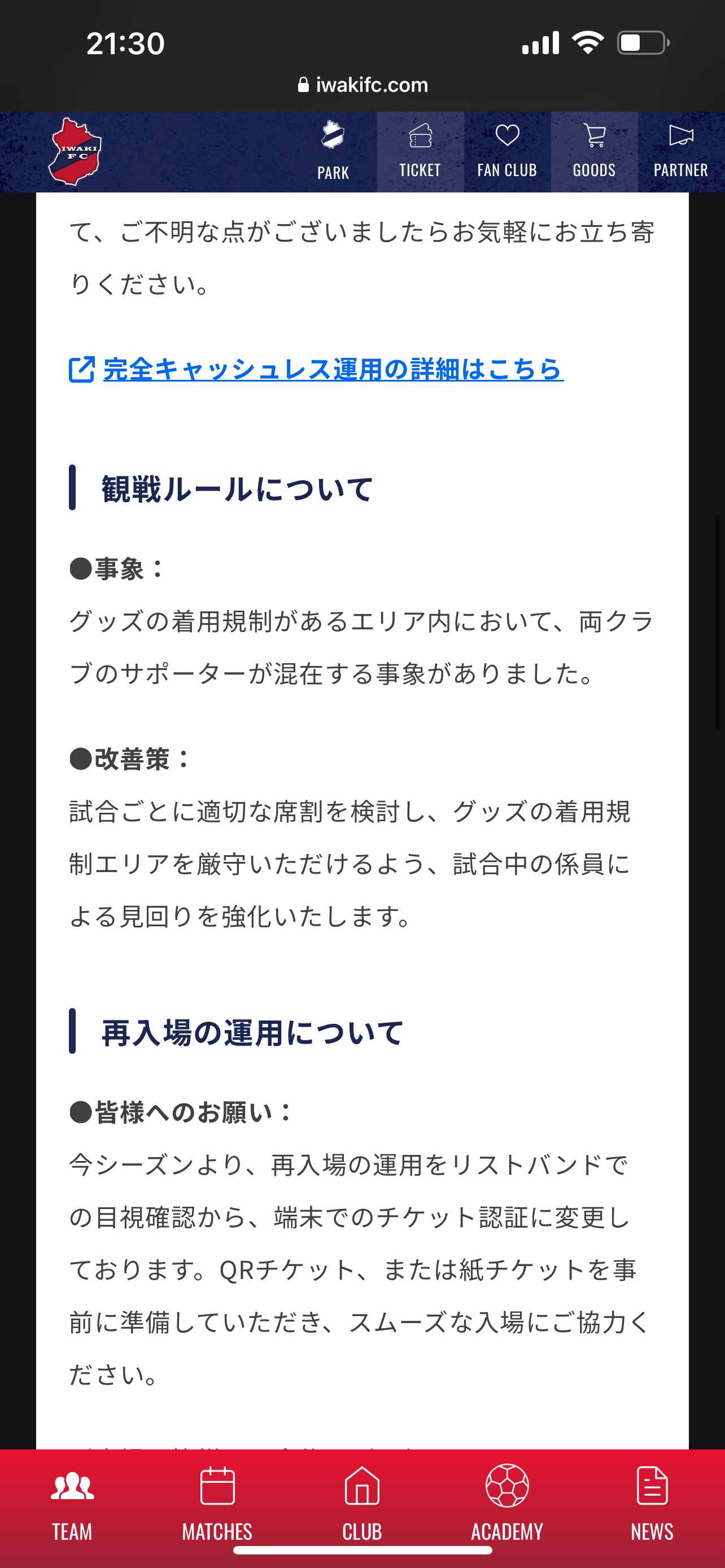
Task: Open the NEWS tab
Action: click(x=652, y=1503)
